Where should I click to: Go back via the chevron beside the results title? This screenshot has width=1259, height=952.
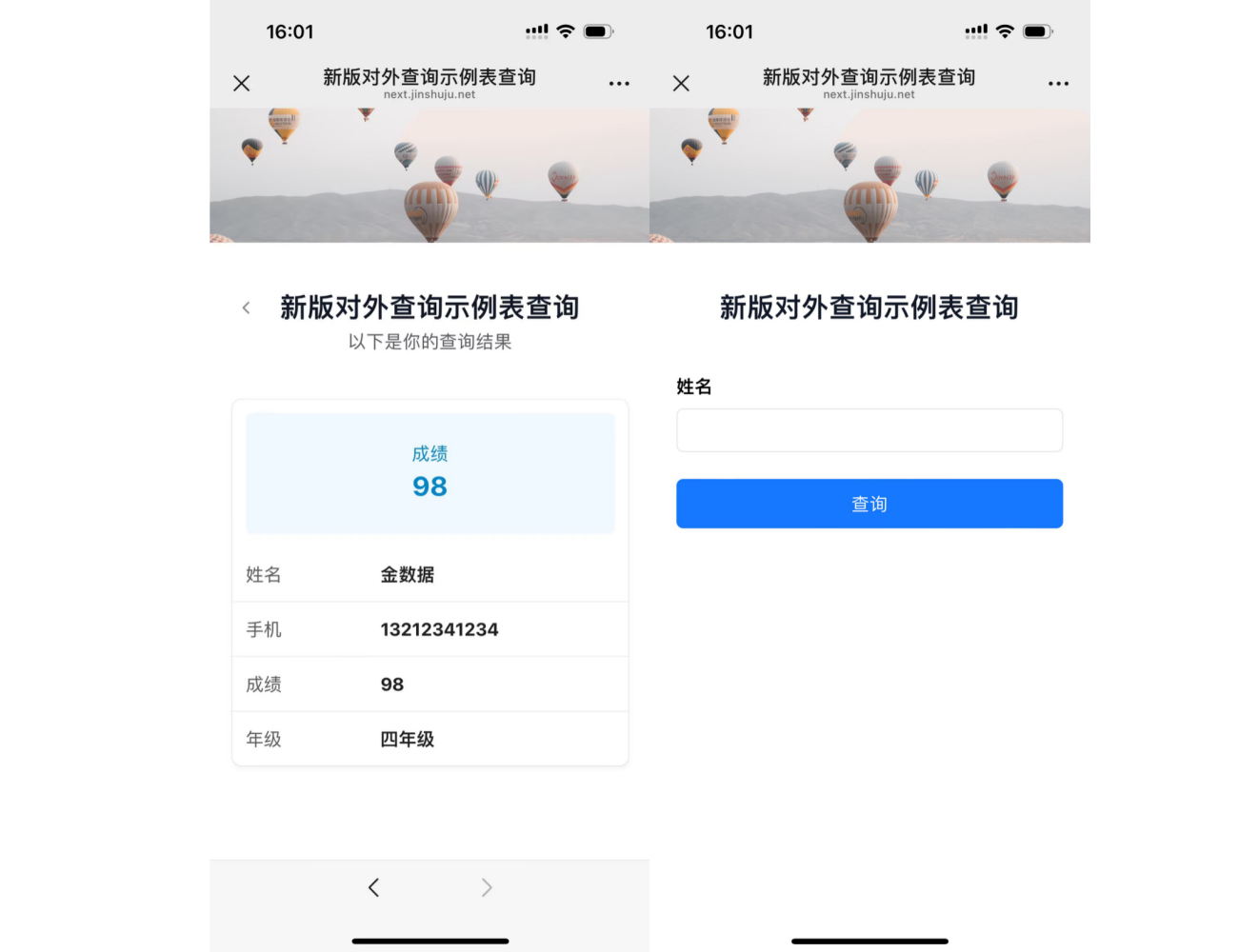coord(247,307)
